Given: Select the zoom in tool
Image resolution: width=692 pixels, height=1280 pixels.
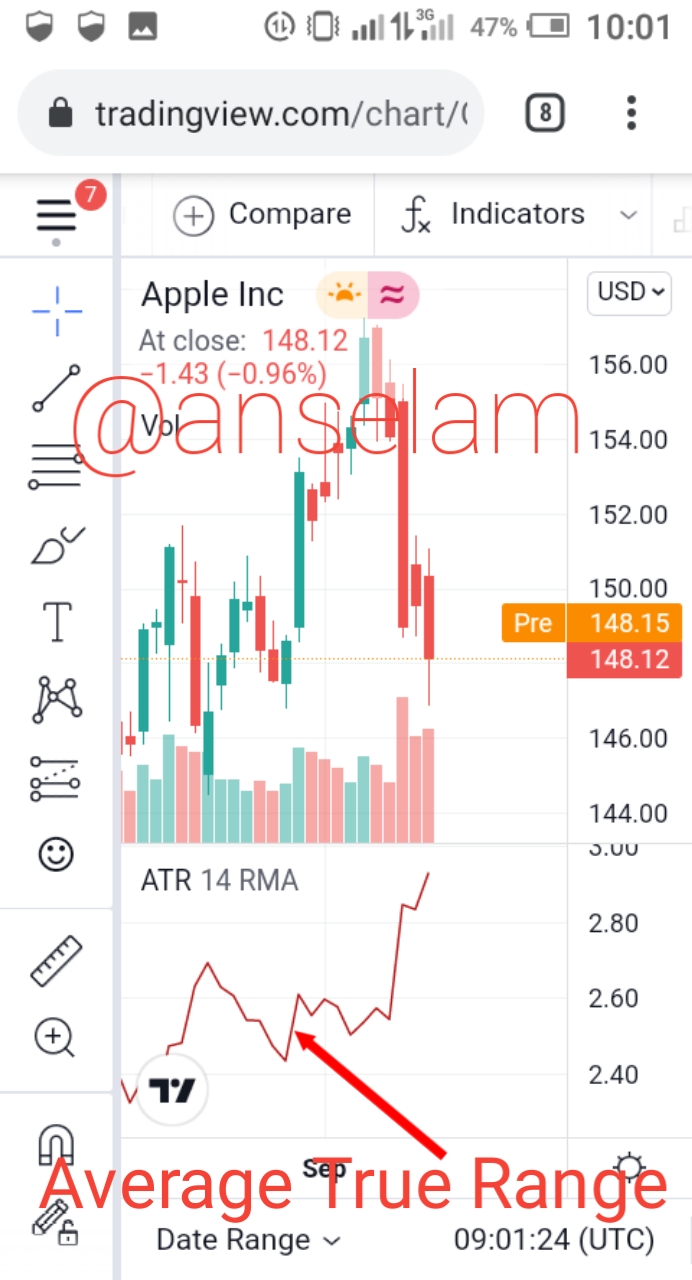Looking at the screenshot, I should tap(57, 1037).
